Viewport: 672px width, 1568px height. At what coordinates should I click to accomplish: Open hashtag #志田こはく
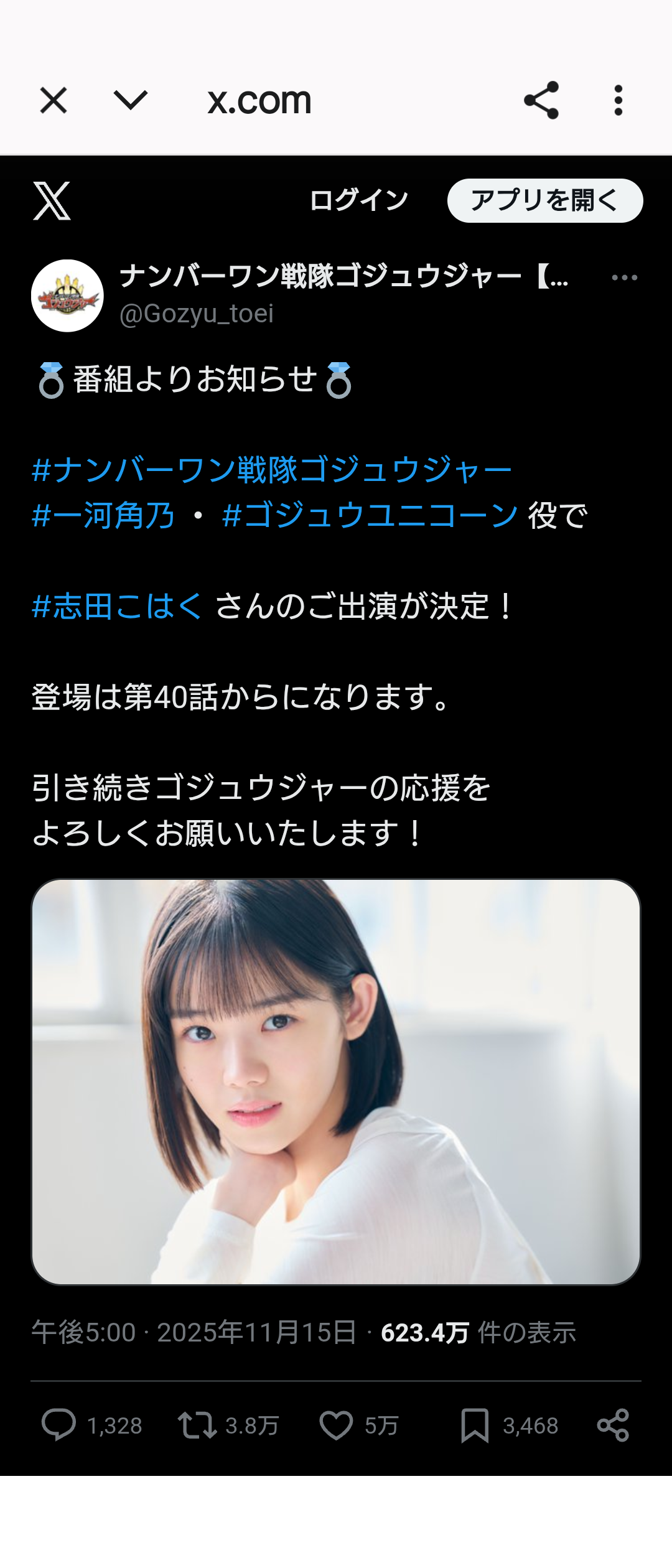pyautogui.click(x=117, y=607)
